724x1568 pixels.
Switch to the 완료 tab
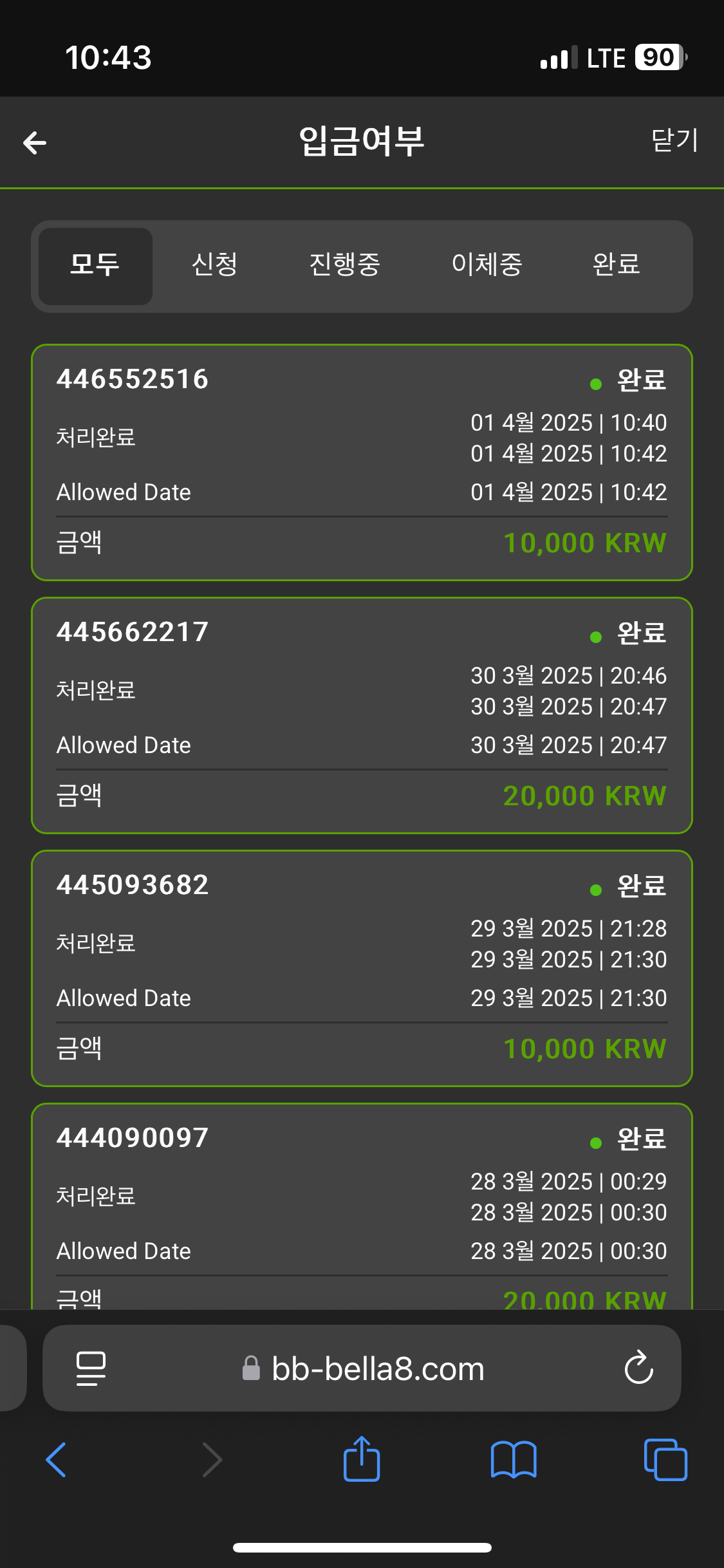(x=616, y=265)
